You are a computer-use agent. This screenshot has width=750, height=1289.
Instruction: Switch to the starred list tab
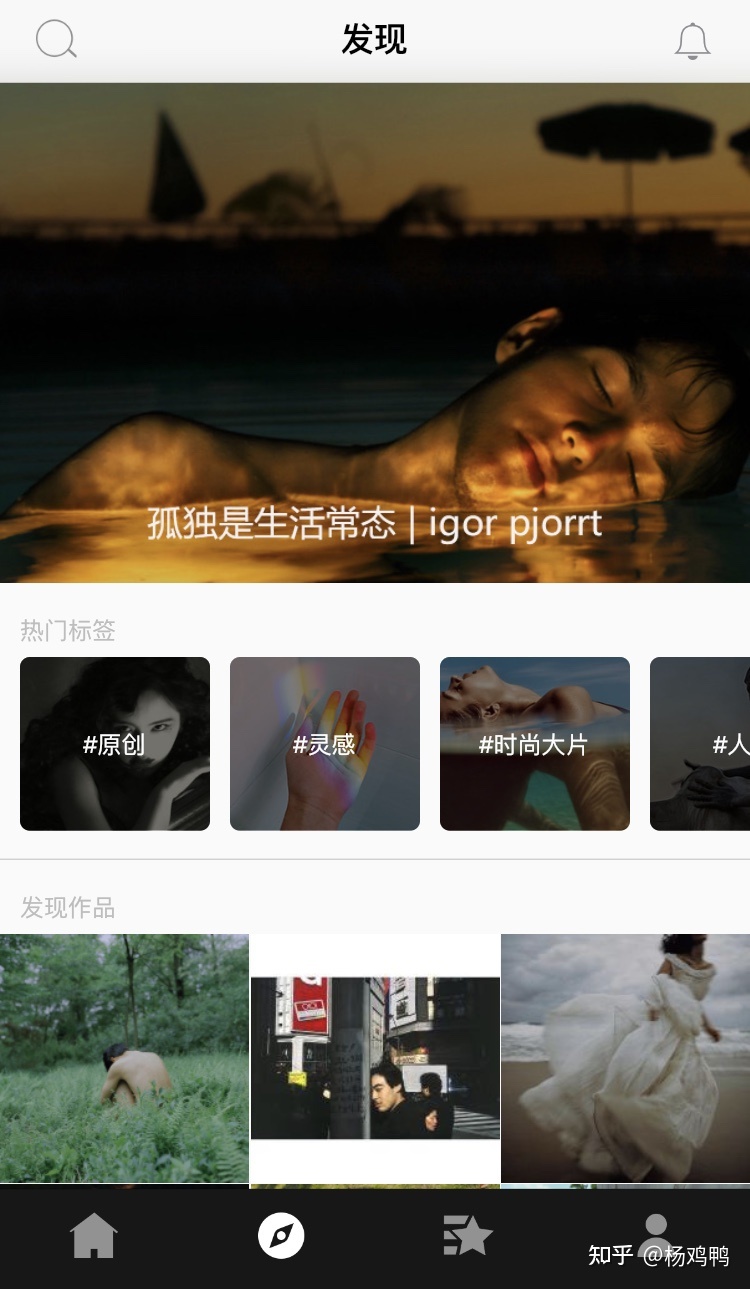[468, 1237]
